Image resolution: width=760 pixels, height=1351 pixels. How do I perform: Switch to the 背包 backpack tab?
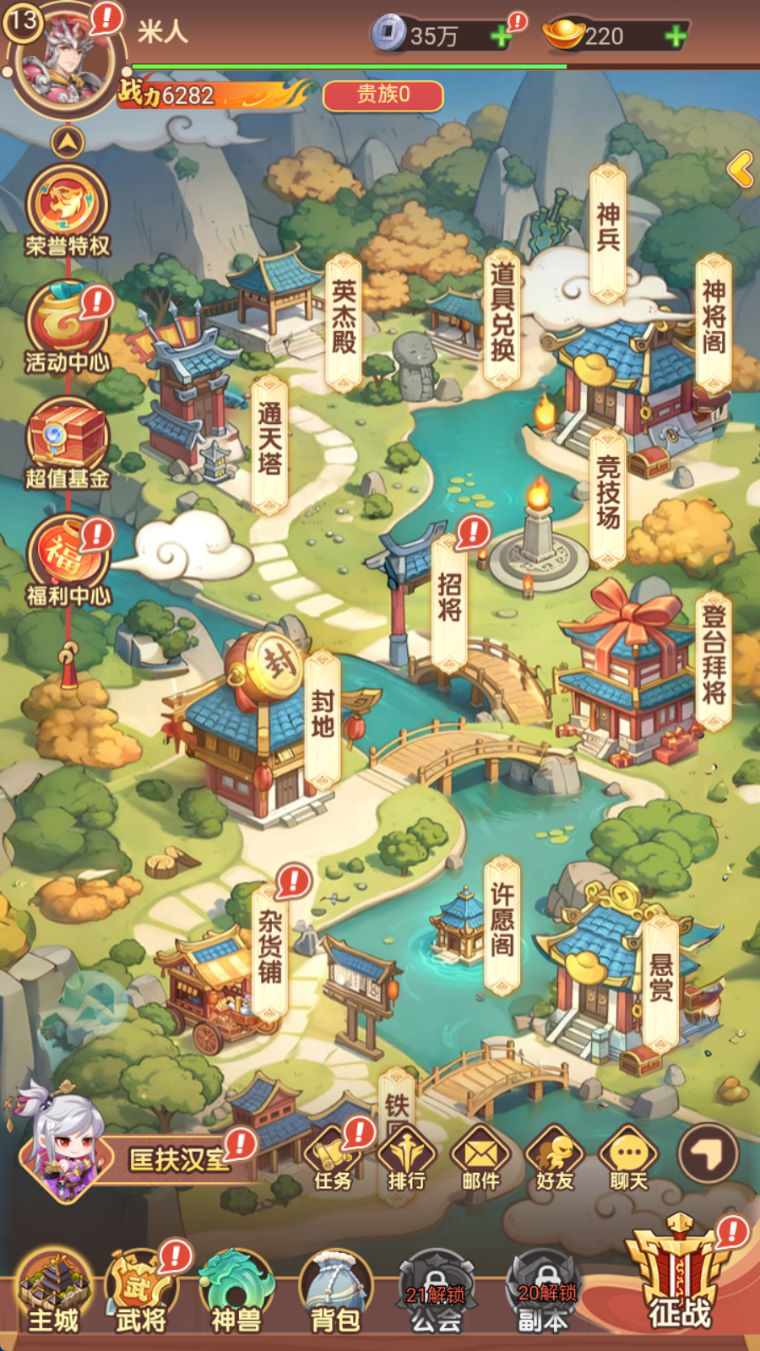click(335, 1290)
